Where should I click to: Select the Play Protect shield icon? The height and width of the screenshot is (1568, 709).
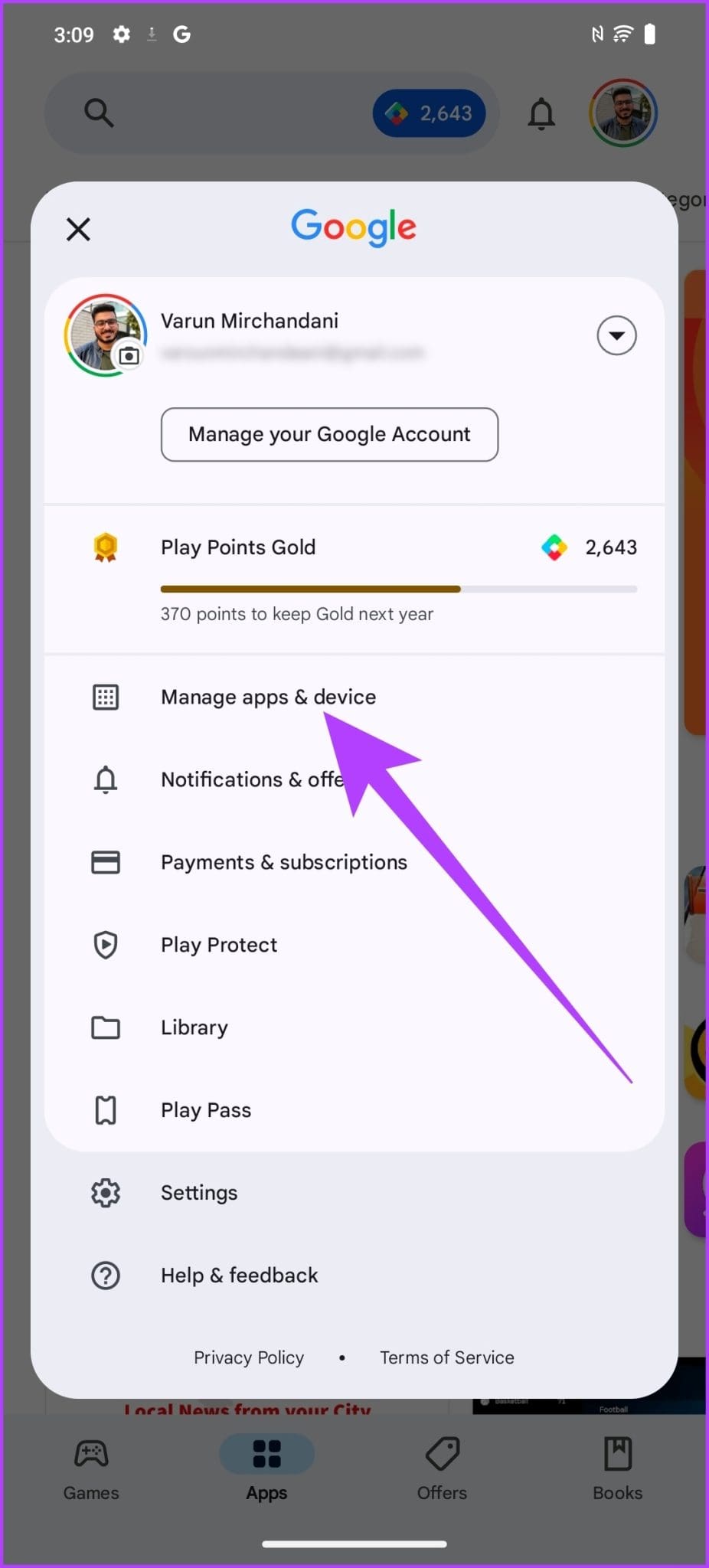[x=105, y=945]
